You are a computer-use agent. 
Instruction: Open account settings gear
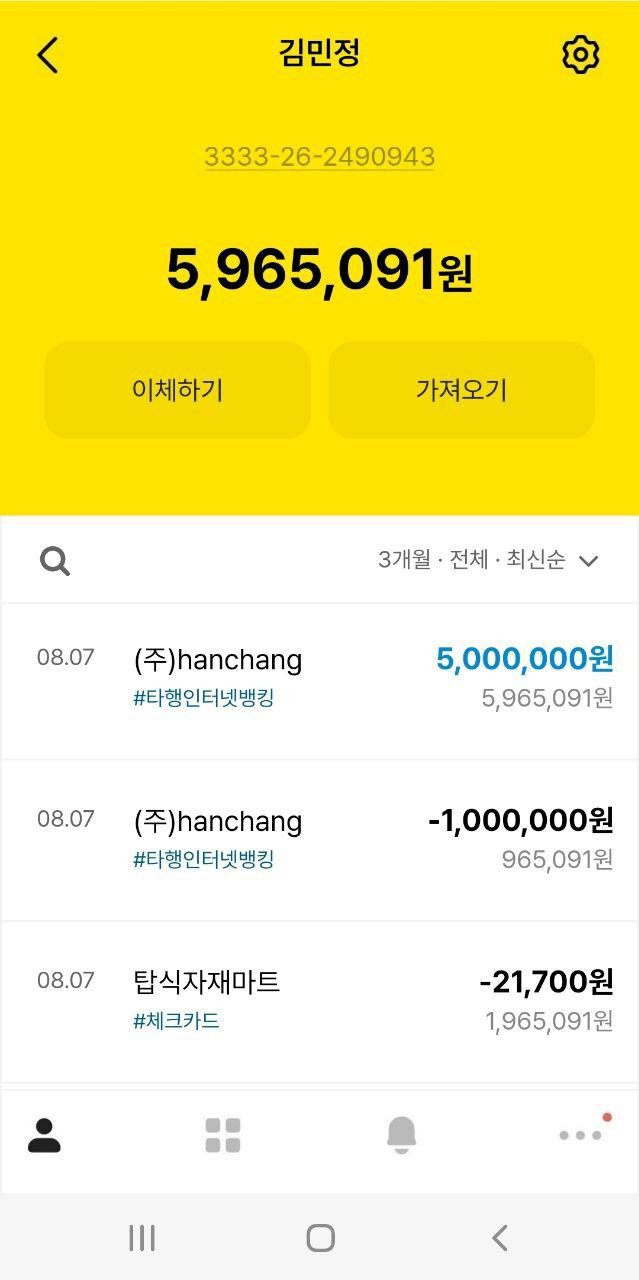pos(580,55)
